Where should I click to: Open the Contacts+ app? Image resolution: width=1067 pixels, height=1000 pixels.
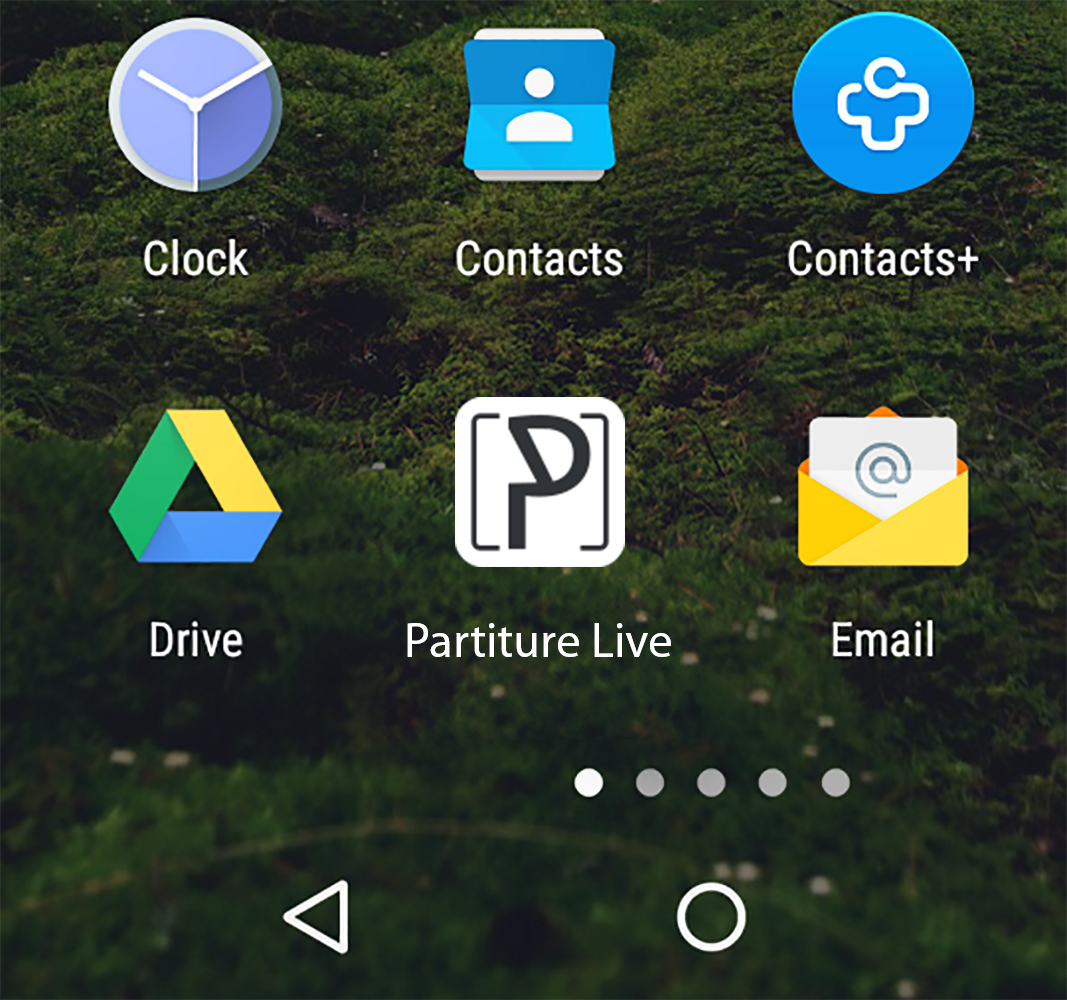click(x=882, y=103)
